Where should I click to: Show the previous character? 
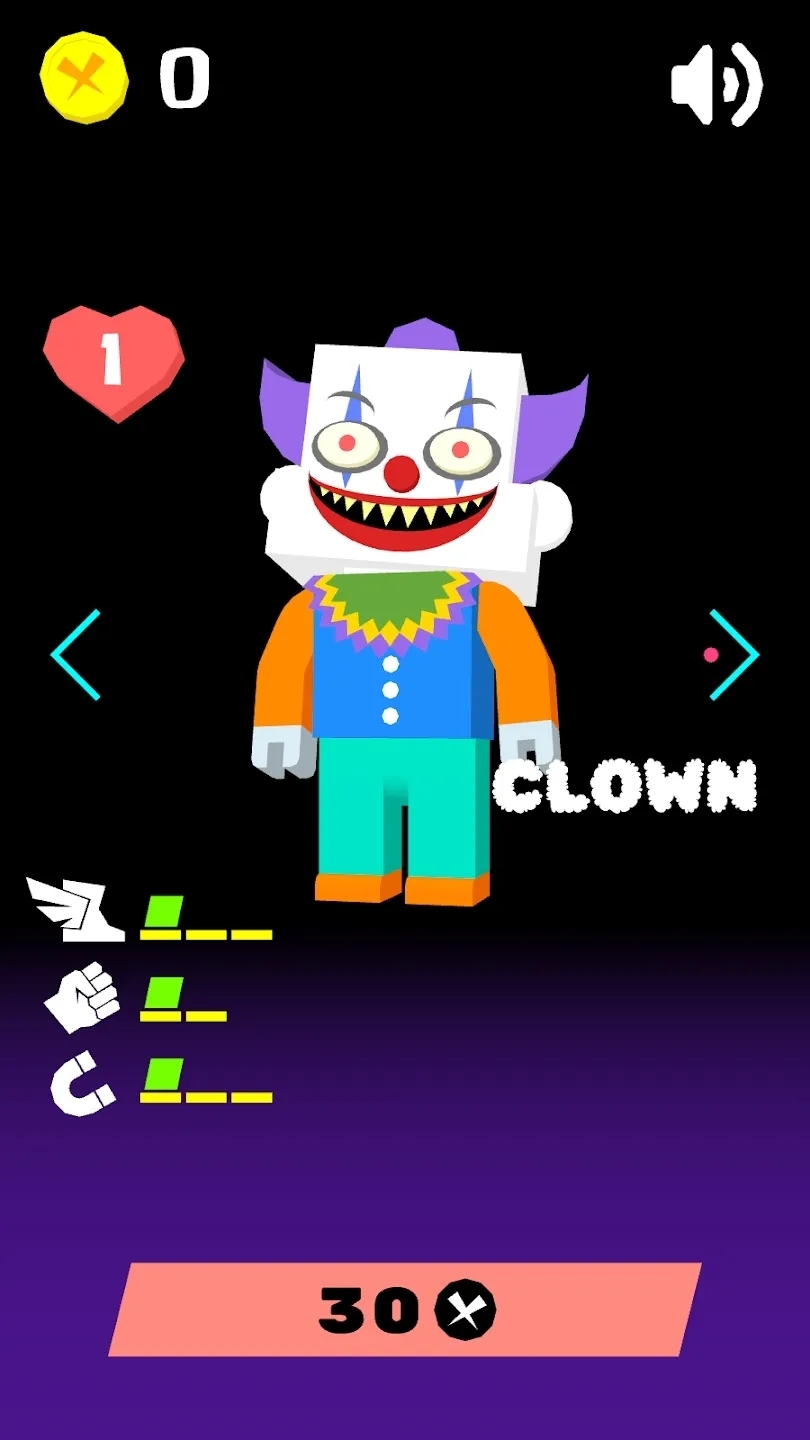(x=76, y=654)
